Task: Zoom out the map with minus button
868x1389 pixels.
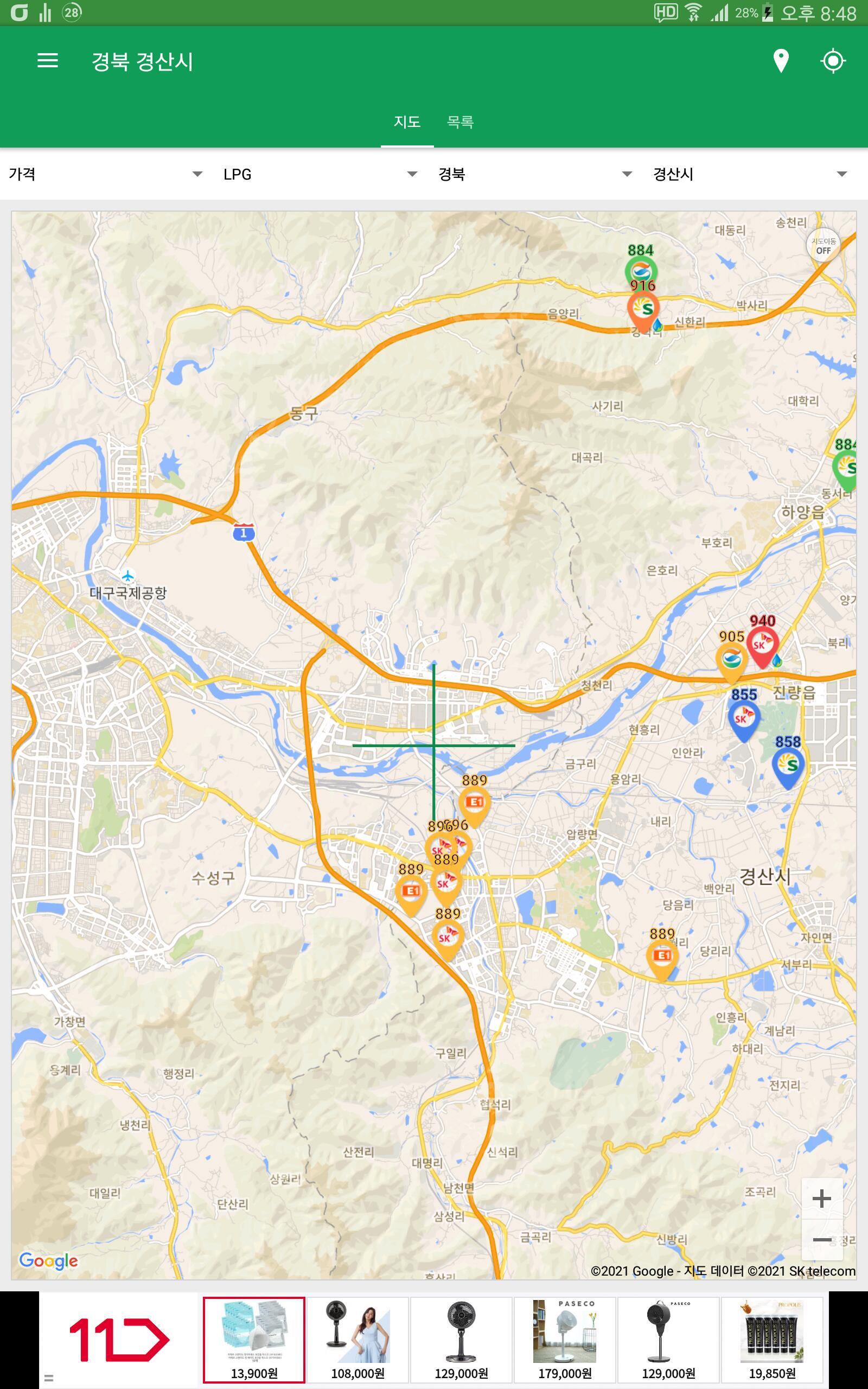Action: click(822, 1240)
